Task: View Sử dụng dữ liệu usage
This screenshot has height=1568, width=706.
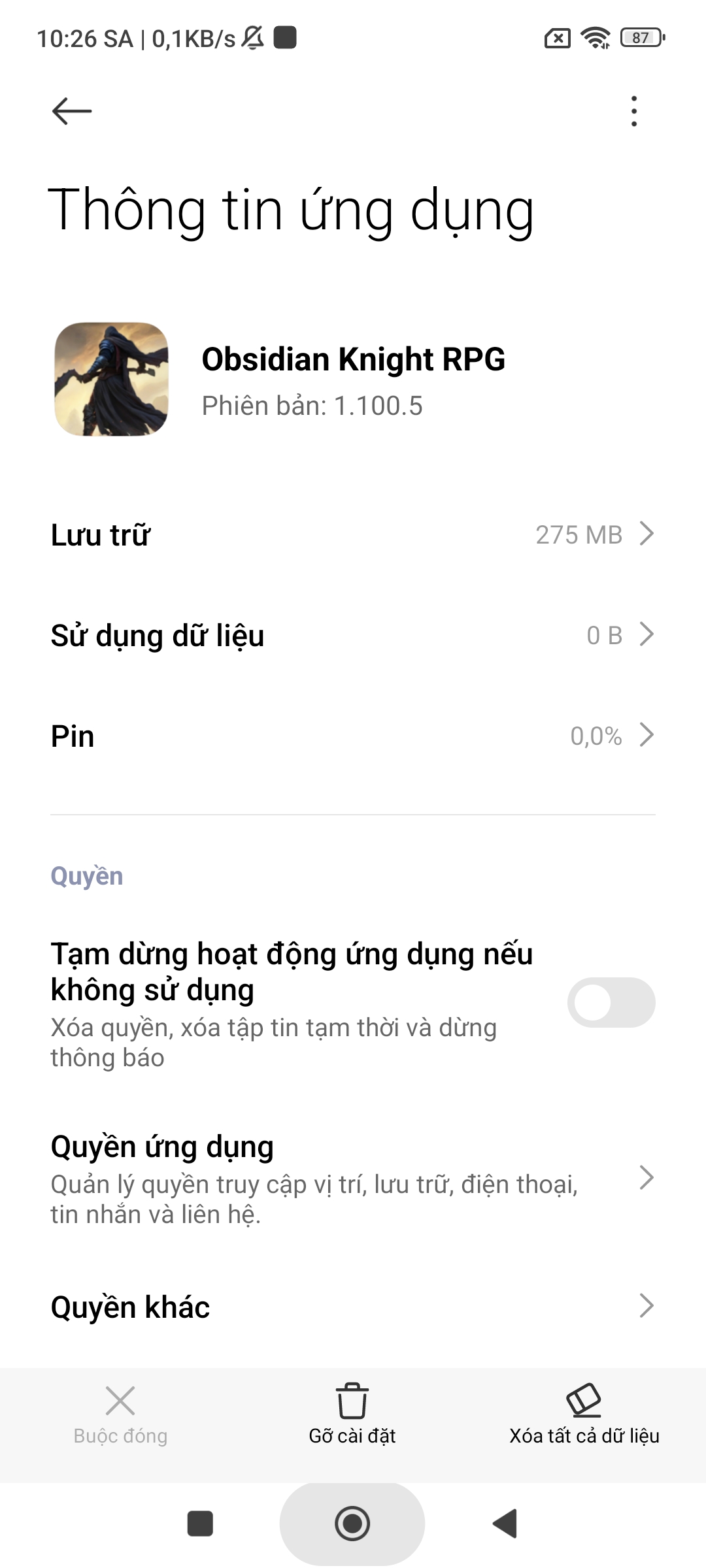Action: coord(353,635)
